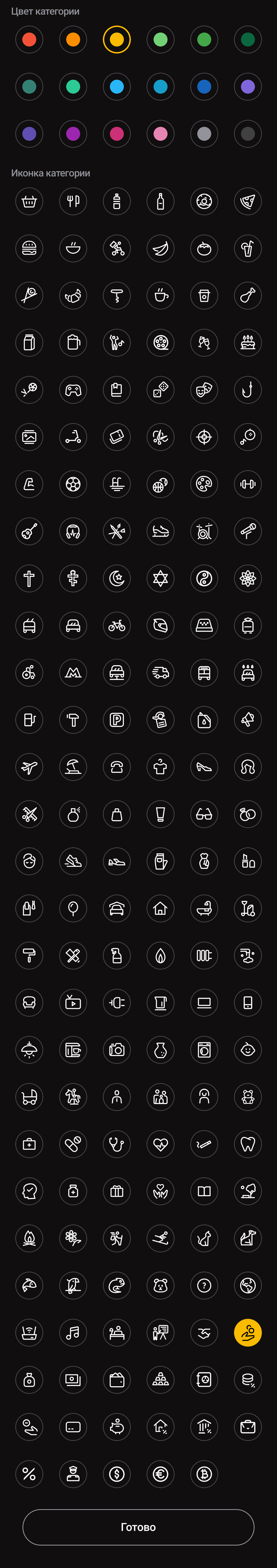
Task: Pick the light green color swatch
Action: tap(160, 40)
